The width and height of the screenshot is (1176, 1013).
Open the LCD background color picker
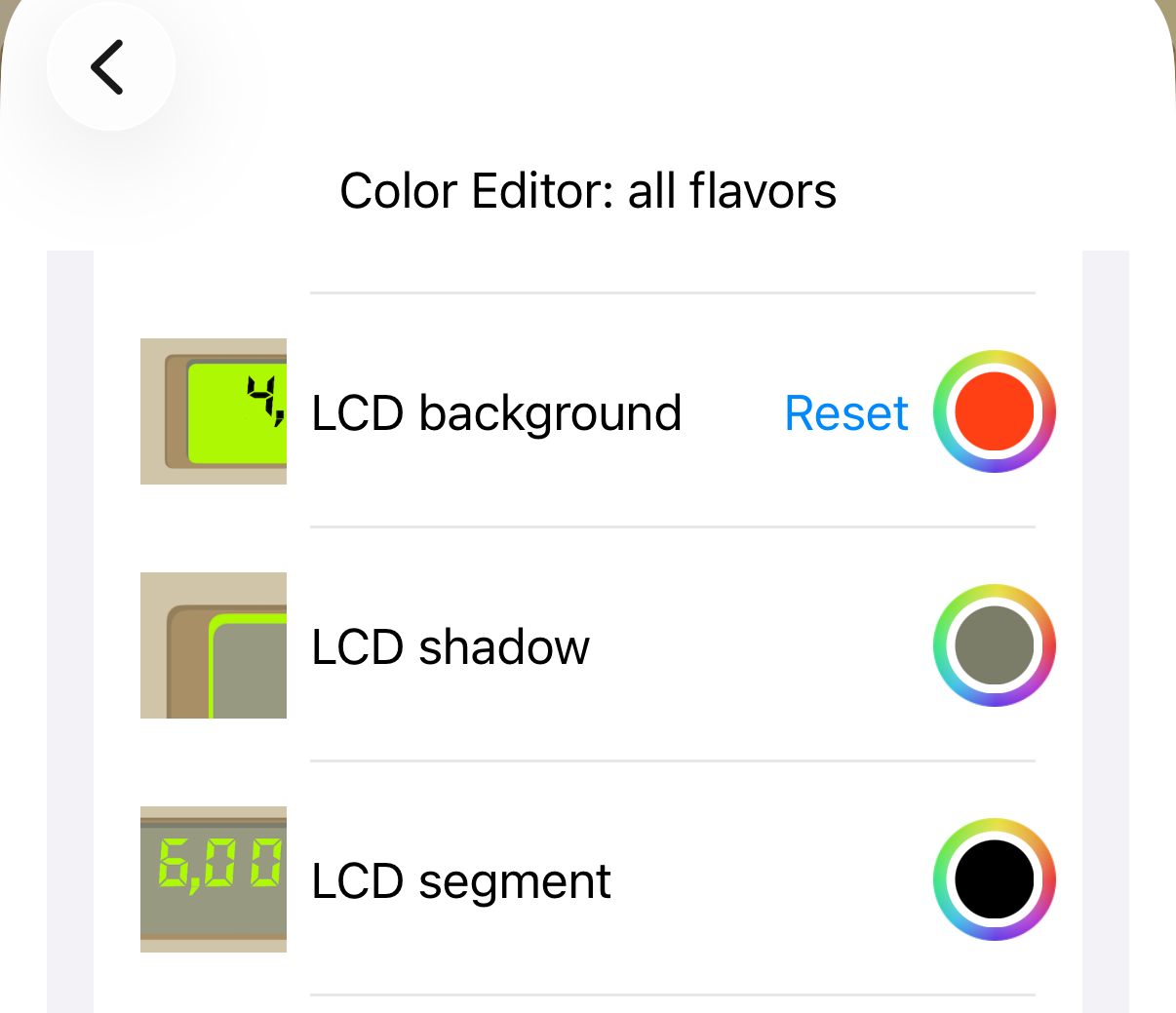[994, 411]
